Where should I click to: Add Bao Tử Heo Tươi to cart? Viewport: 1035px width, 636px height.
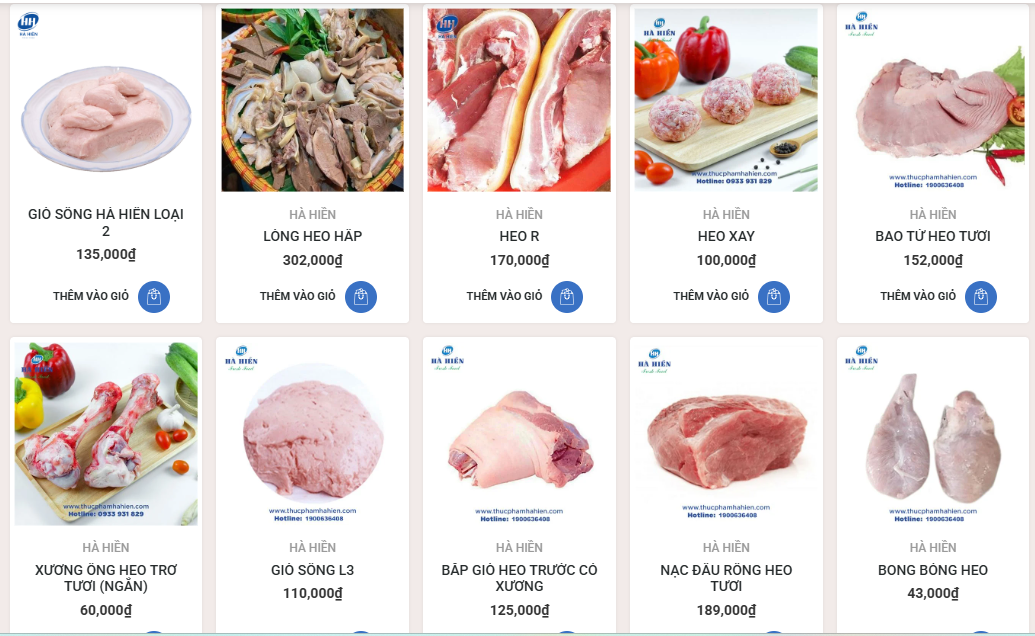[981, 296]
